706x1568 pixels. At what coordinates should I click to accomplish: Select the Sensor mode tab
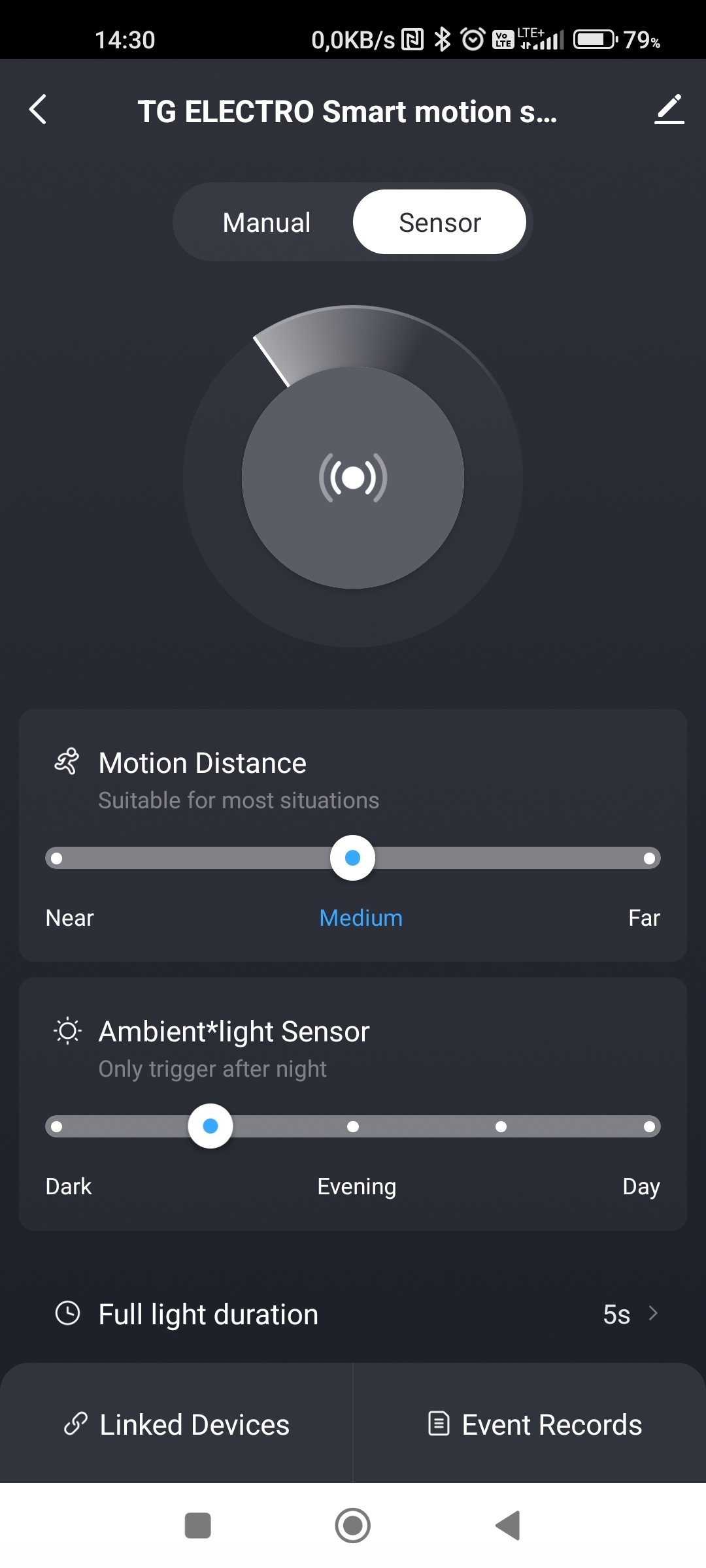pos(439,223)
